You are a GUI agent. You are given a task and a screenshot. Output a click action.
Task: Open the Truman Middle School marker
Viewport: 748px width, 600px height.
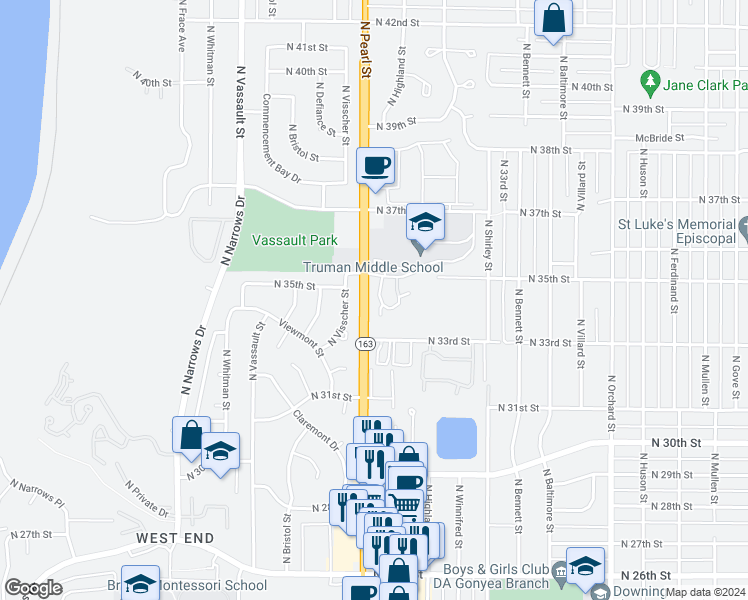click(425, 224)
